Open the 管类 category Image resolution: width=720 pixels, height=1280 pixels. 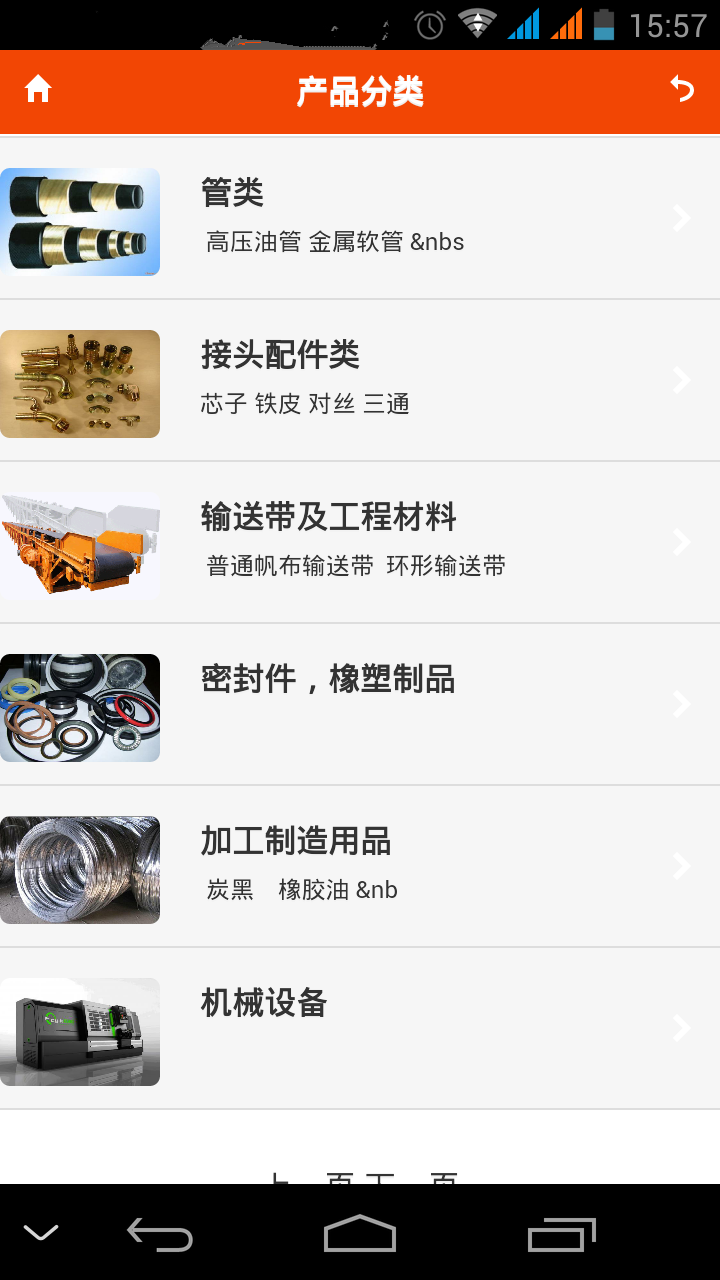(360, 220)
